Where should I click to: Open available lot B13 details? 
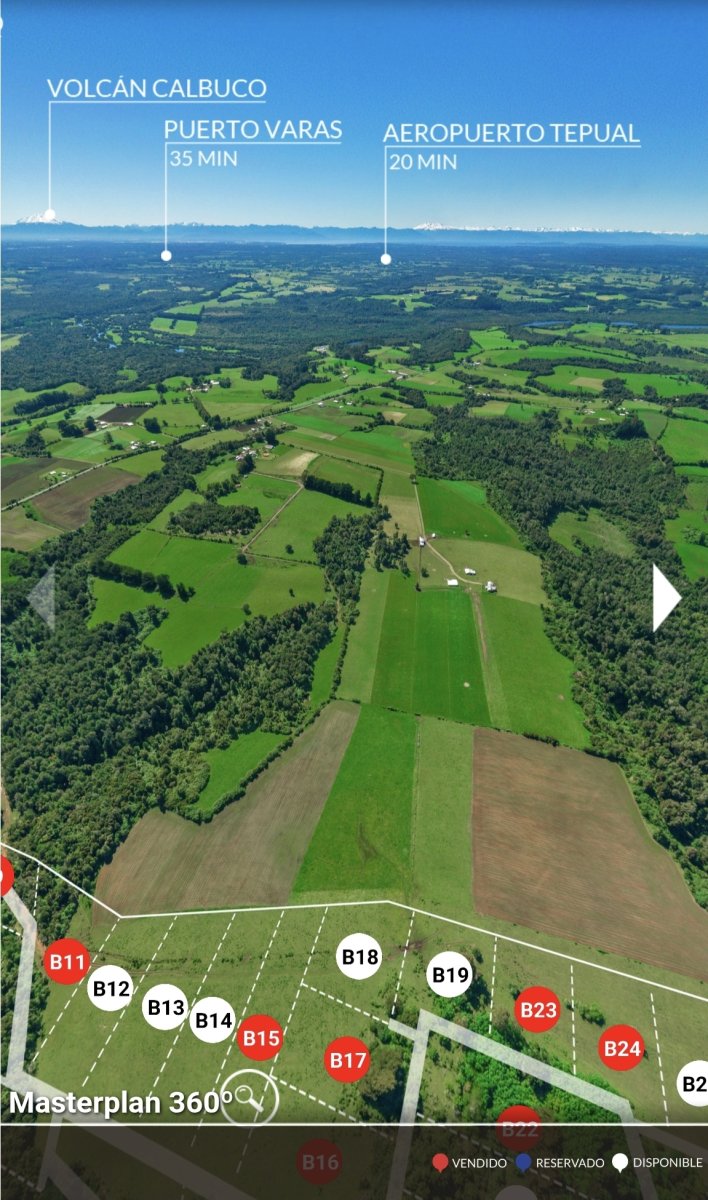(x=166, y=1007)
